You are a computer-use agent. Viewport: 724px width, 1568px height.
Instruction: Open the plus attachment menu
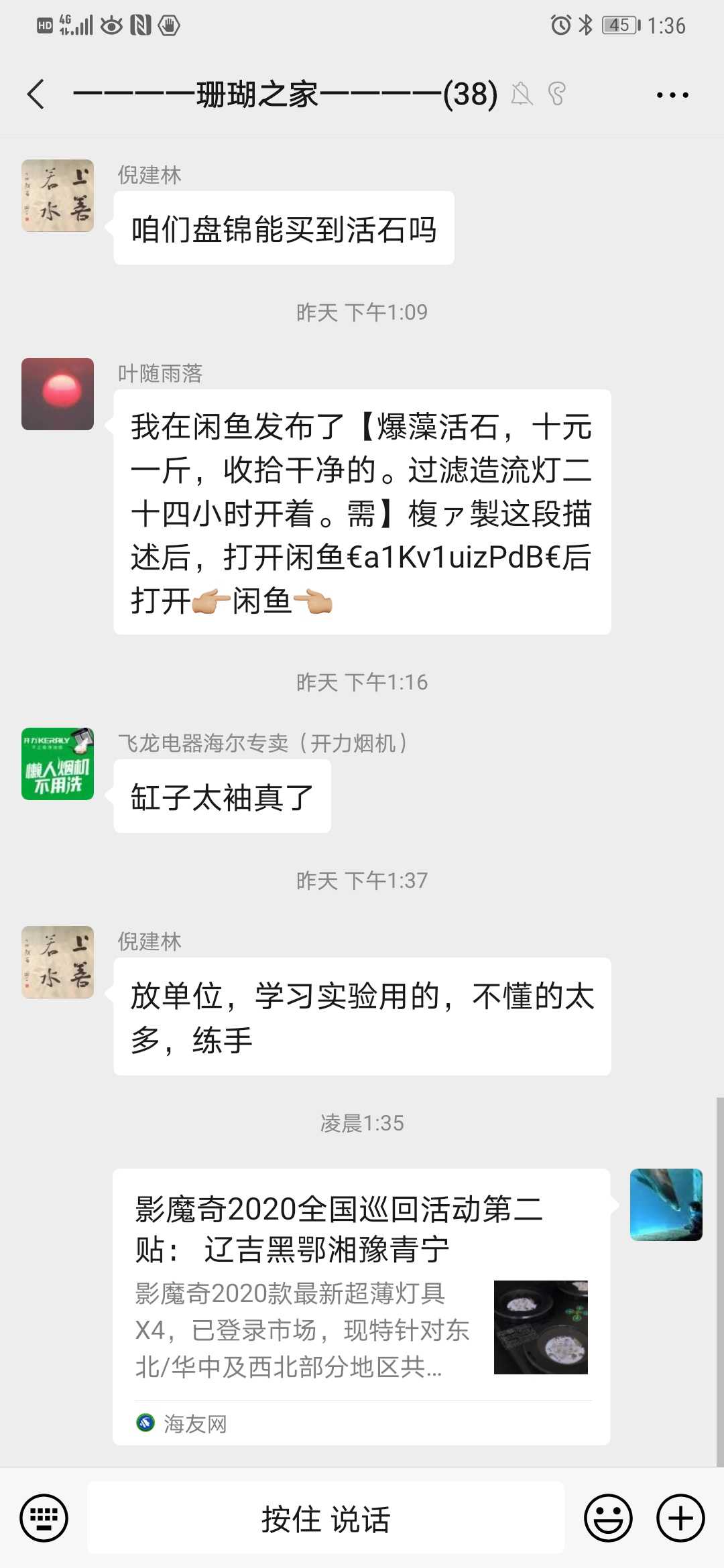680,1518
